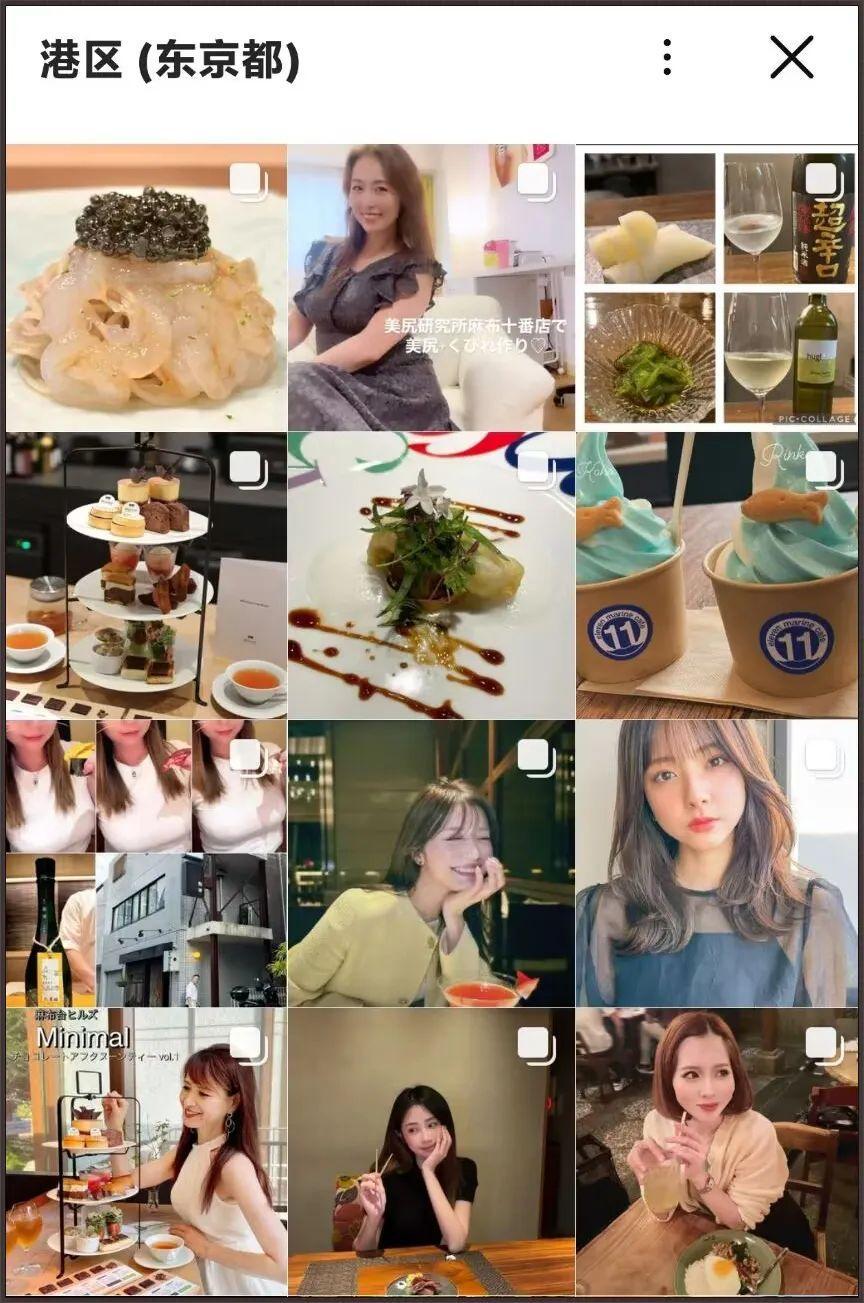
Task: Open the Minimal 麻布台ヒルズ afternoon tea post
Action: tap(146, 1152)
